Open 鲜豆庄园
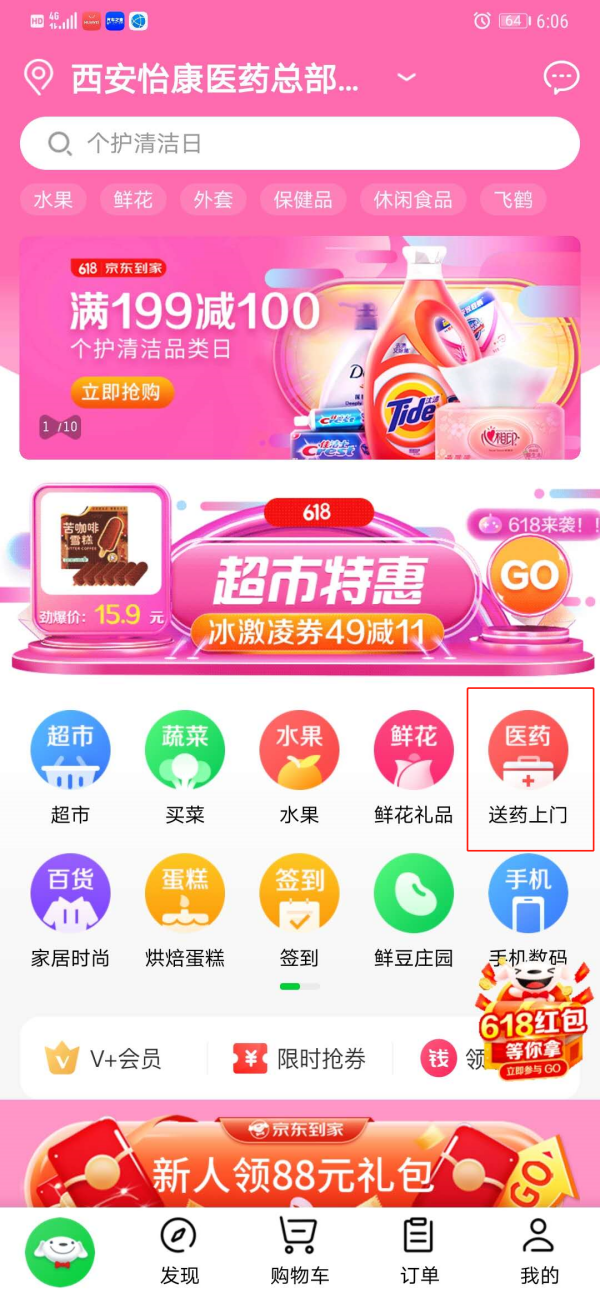Screen dimensions: 600x1299 click(x=413, y=912)
